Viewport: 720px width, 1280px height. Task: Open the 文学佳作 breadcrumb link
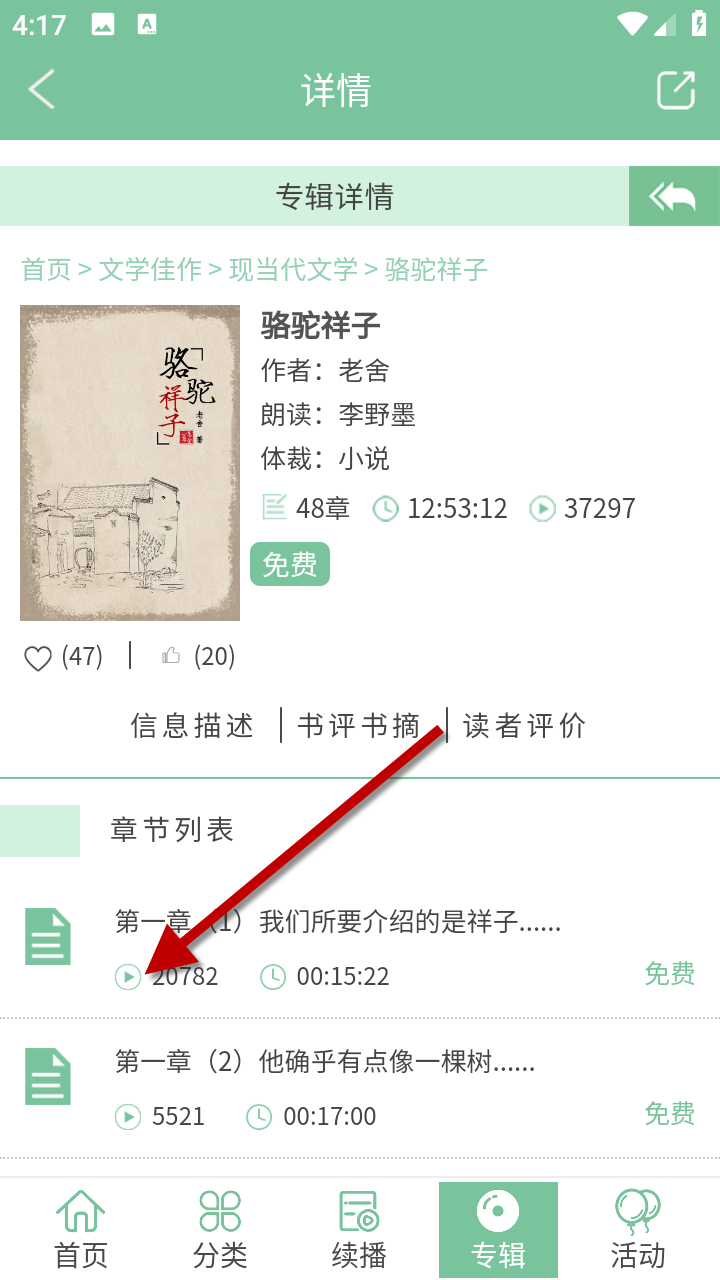point(150,269)
